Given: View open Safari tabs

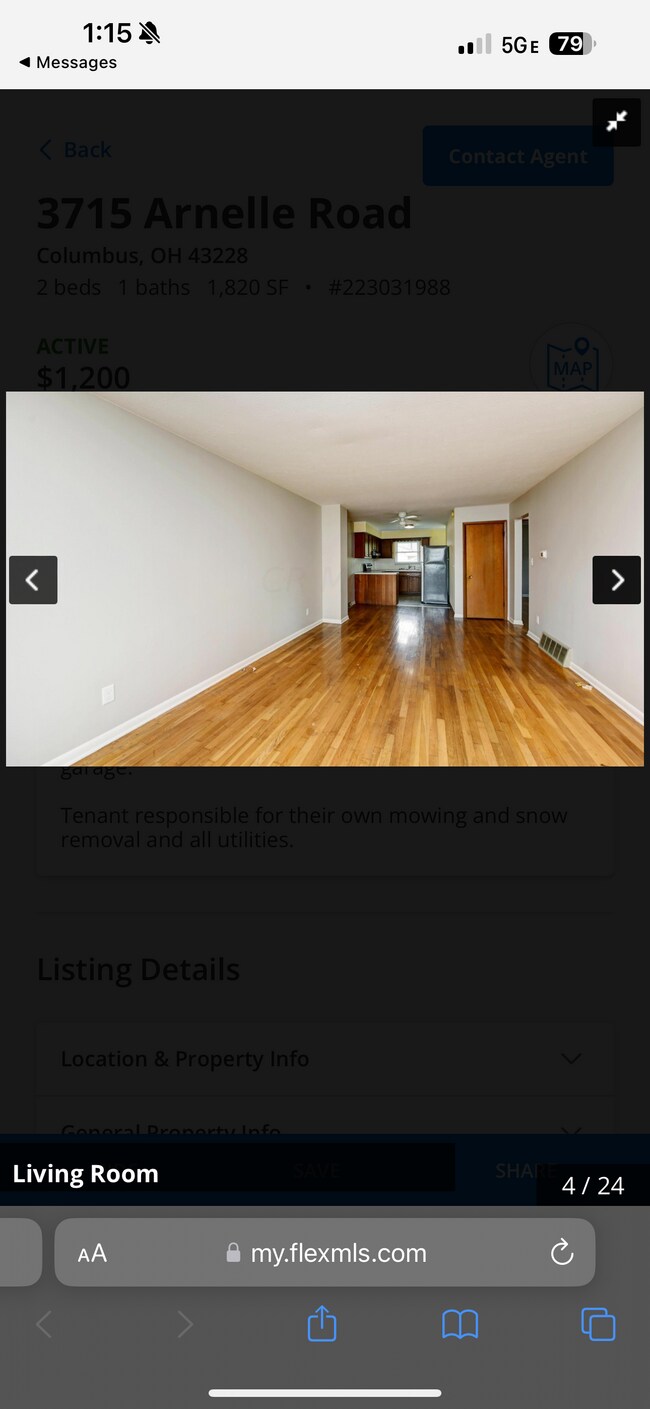Looking at the screenshot, I should tap(598, 1325).
